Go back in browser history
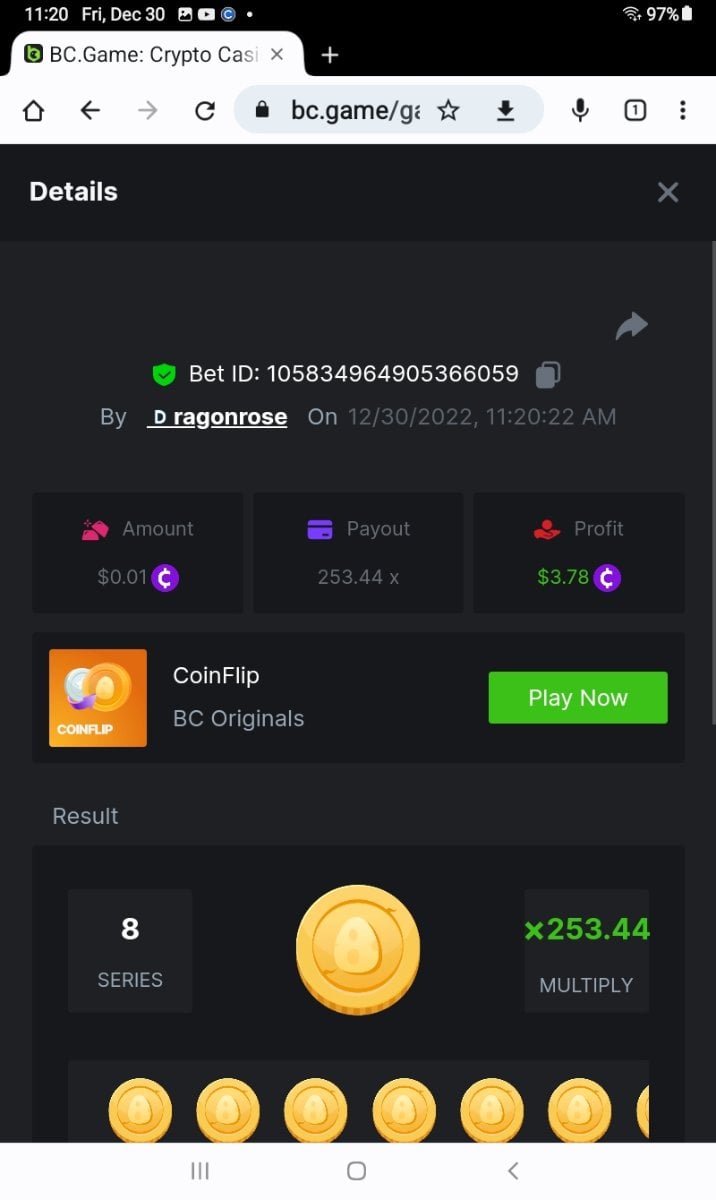The image size is (716, 1200). coord(91,111)
